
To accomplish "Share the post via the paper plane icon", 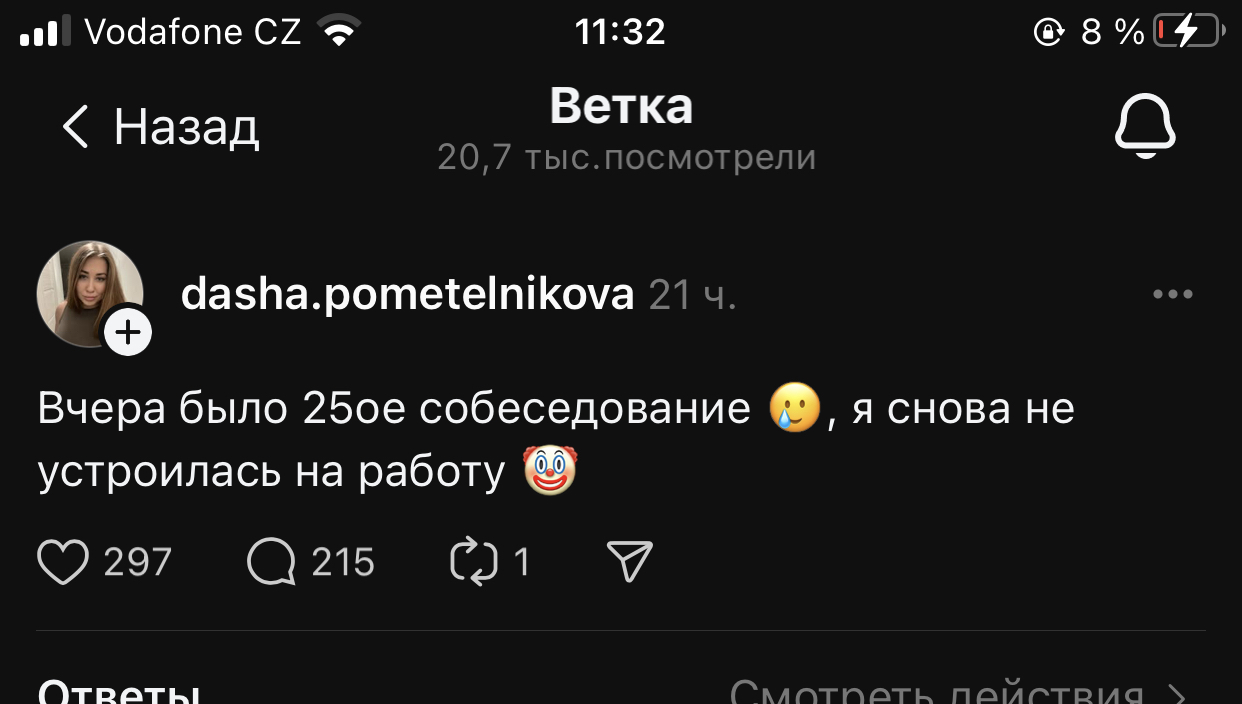I will [x=630, y=562].
